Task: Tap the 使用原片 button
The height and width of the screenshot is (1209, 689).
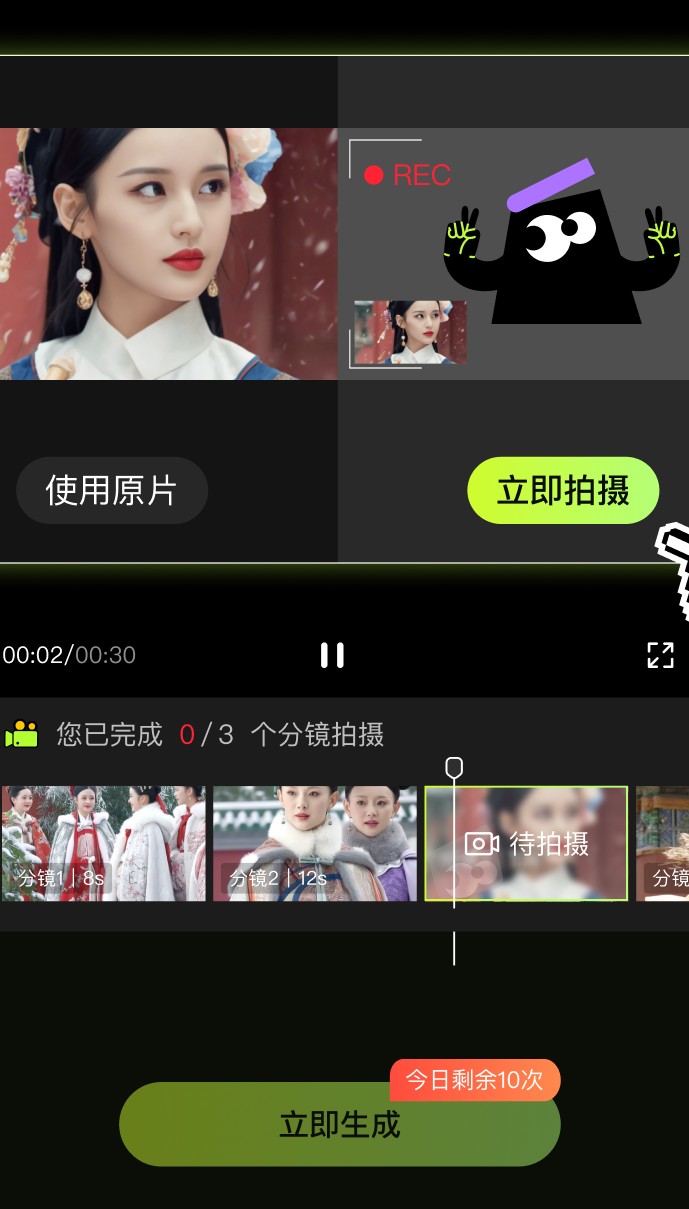Action: point(111,491)
